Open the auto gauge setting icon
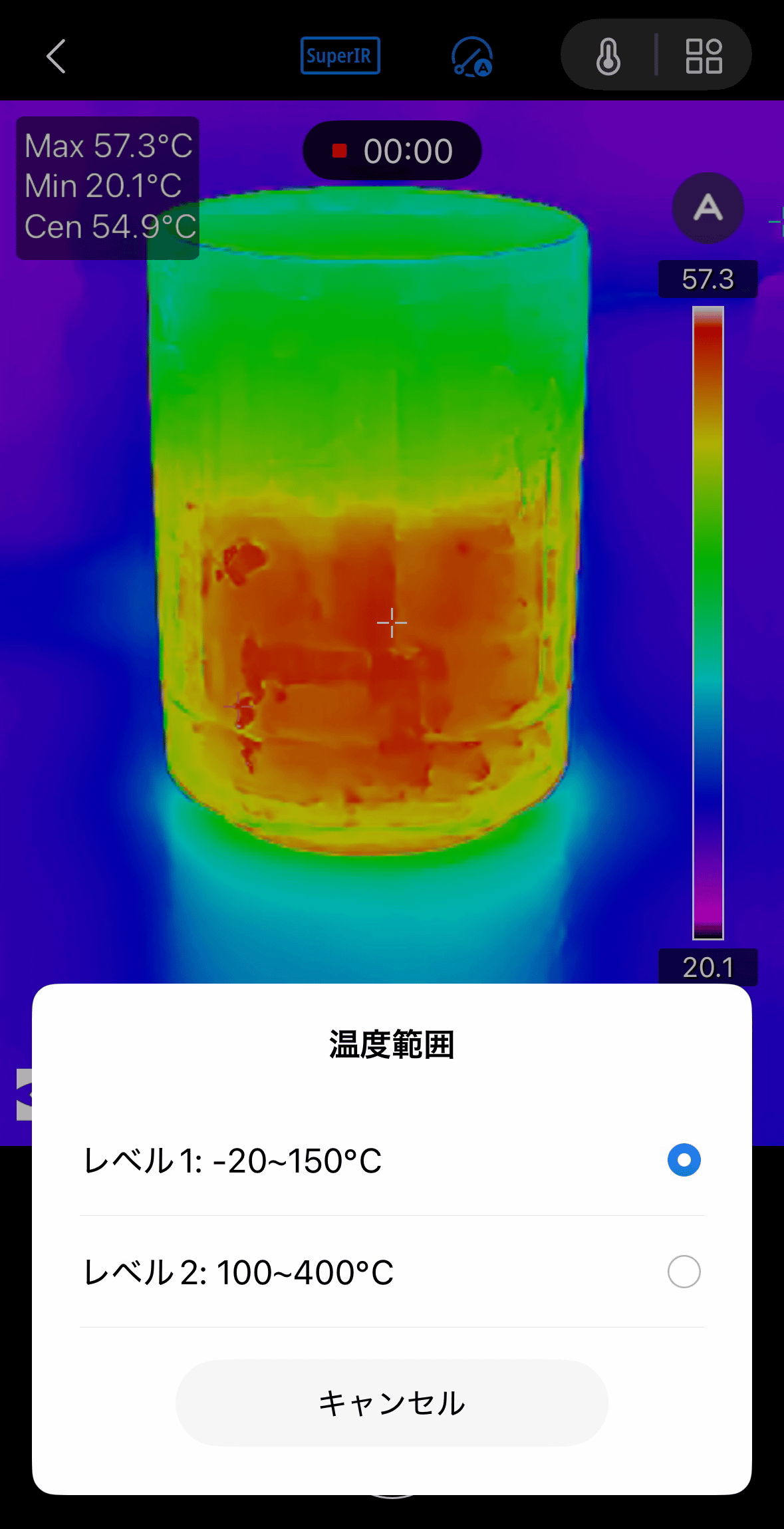Viewport: 784px width, 1529px height. point(472,57)
